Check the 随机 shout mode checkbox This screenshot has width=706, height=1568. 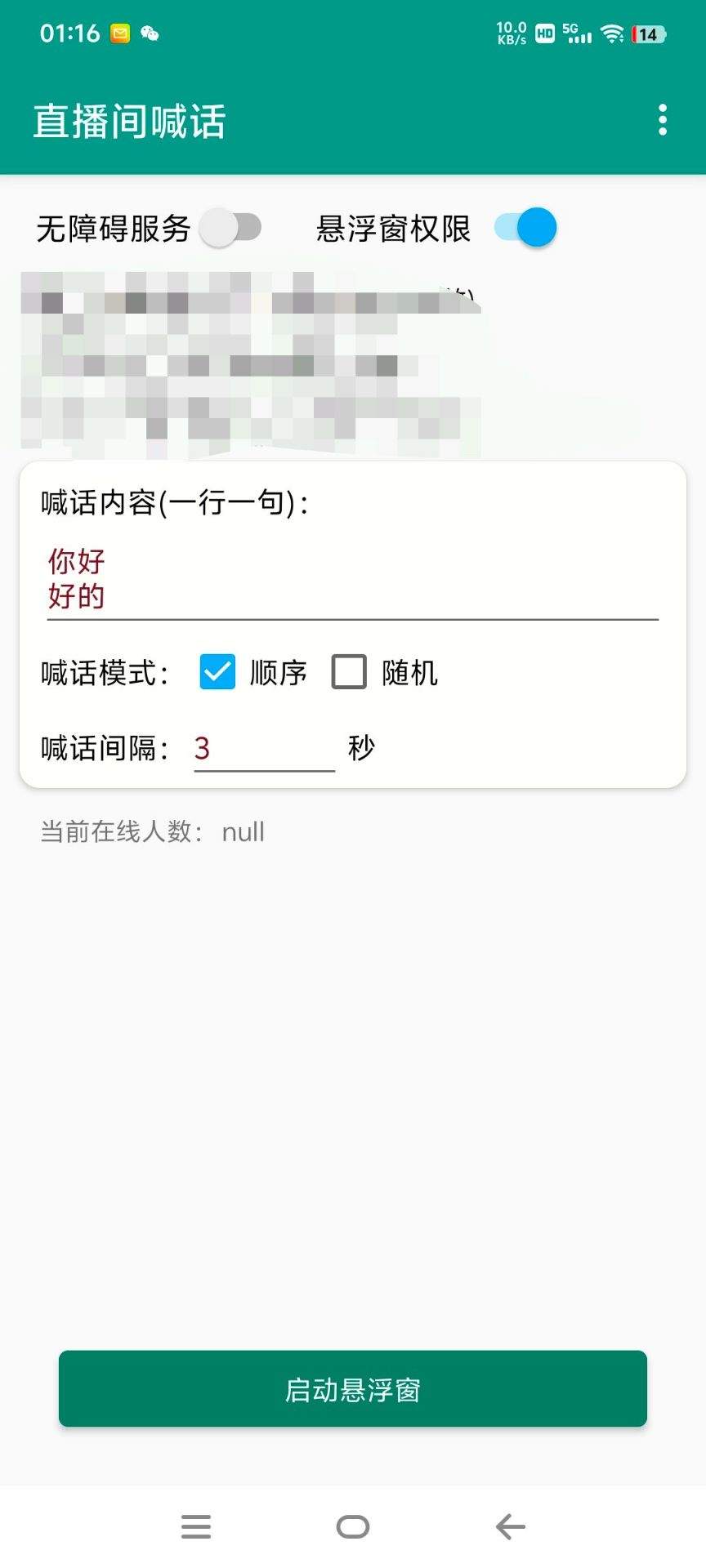pos(349,671)
